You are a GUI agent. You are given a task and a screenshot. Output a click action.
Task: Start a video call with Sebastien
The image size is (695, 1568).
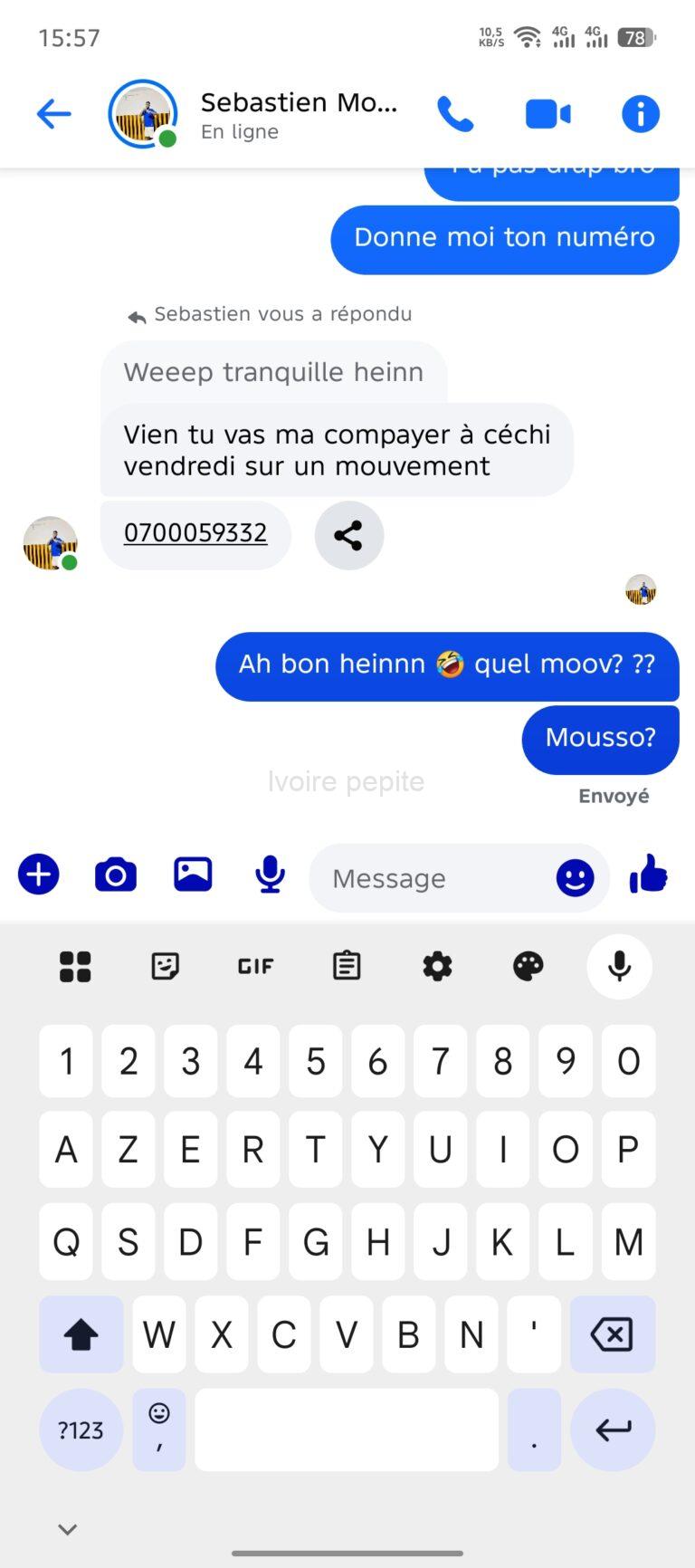tap(547, 114)
